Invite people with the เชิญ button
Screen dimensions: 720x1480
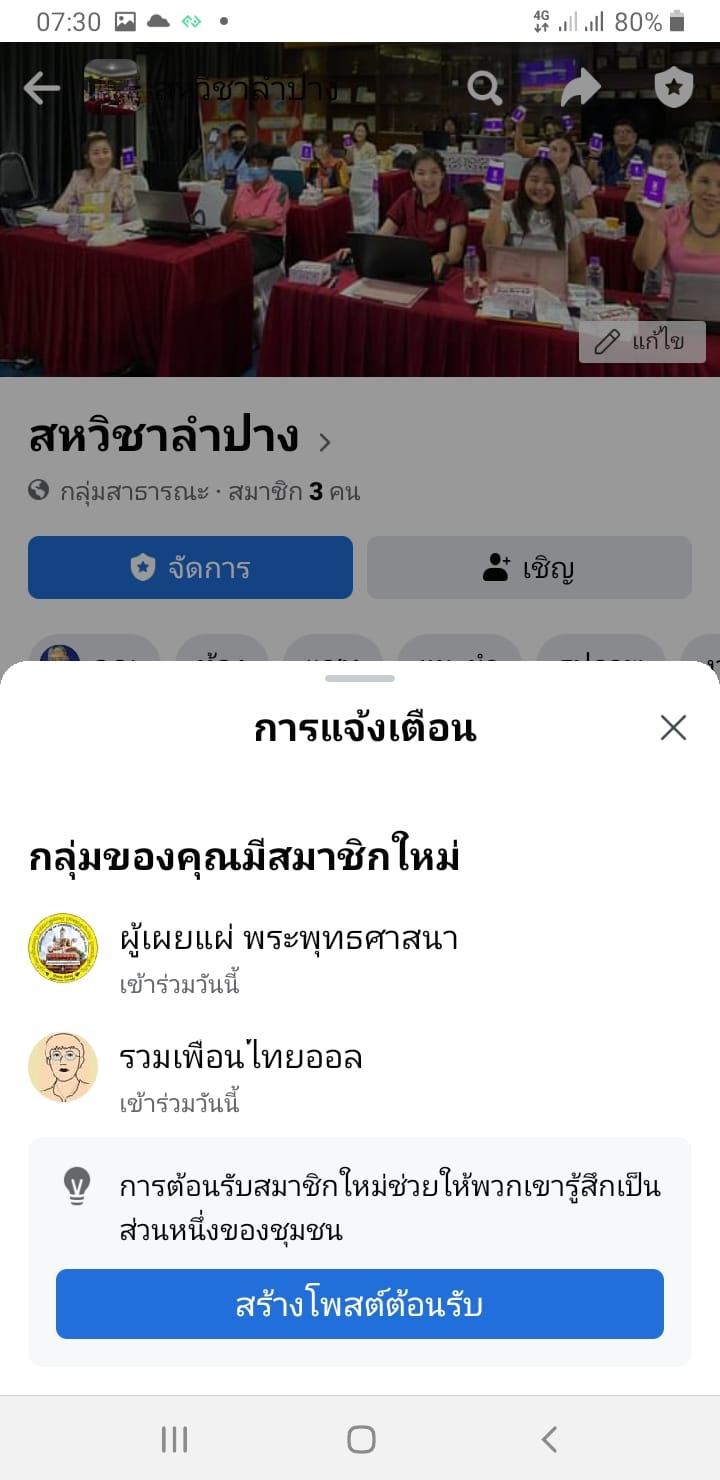coord(529,568)
